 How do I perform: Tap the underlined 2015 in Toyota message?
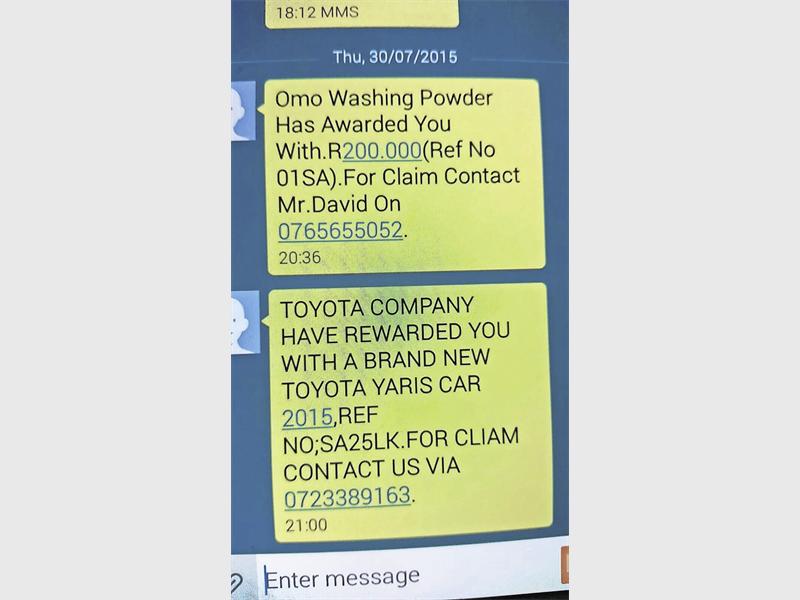(308, 417)
